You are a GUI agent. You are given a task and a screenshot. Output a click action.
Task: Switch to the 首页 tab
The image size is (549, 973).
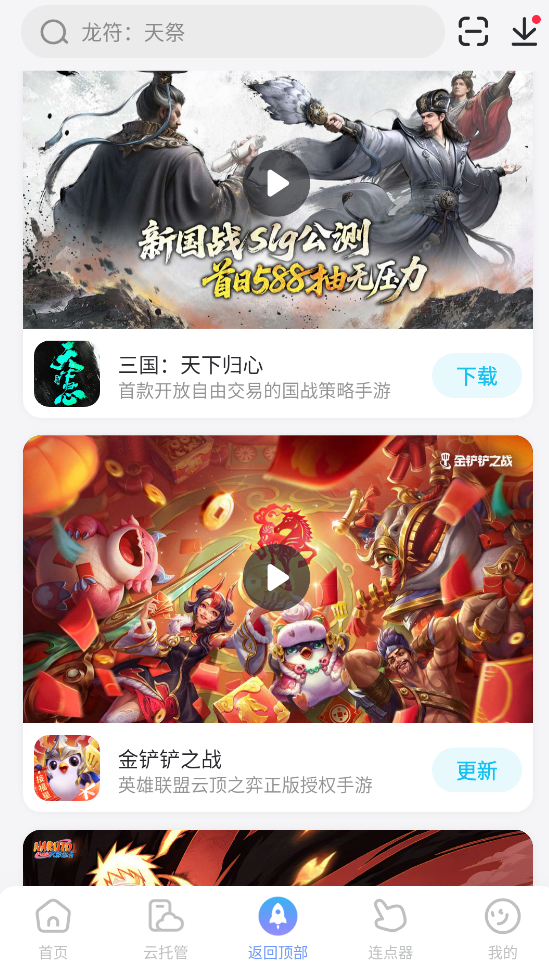tap(53, 929)
